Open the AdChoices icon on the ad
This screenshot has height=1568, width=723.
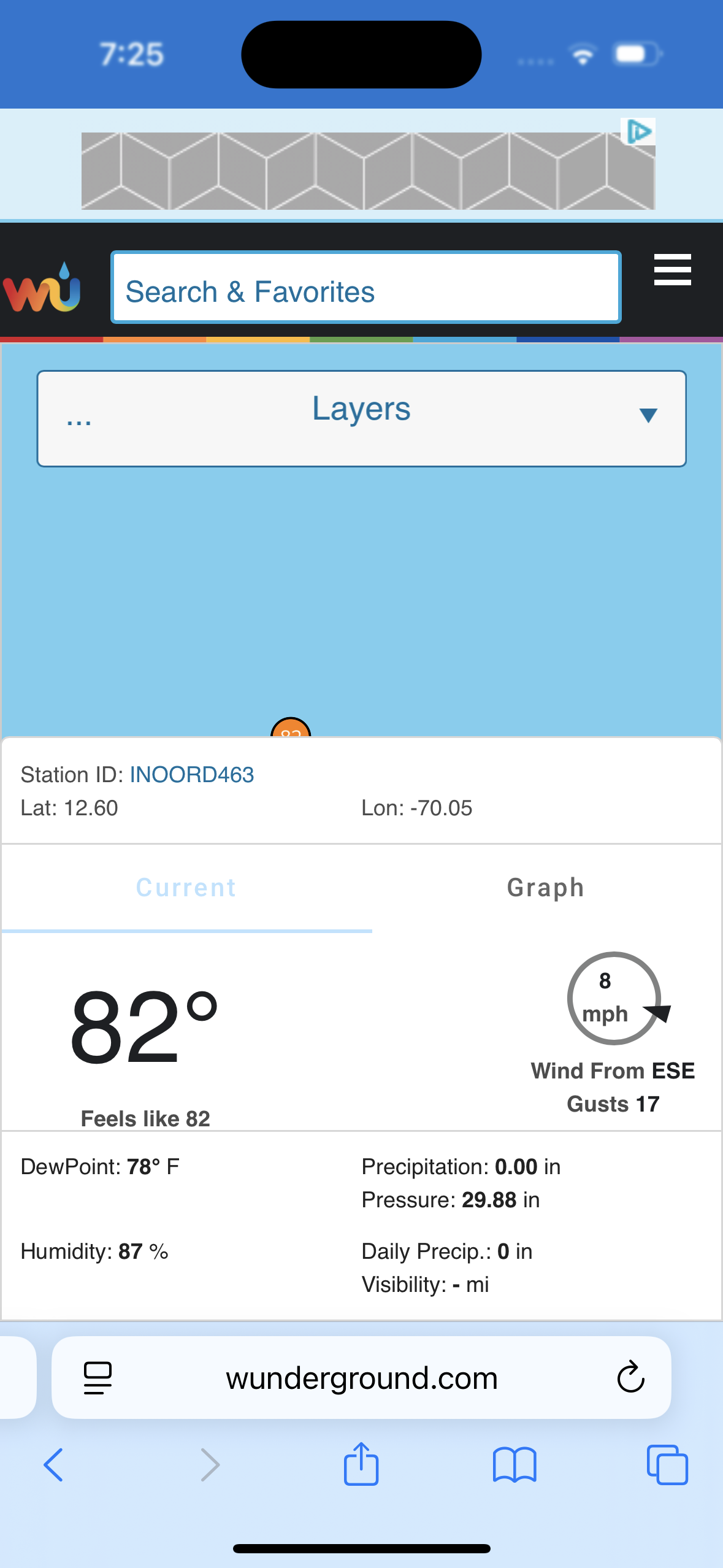638,131
